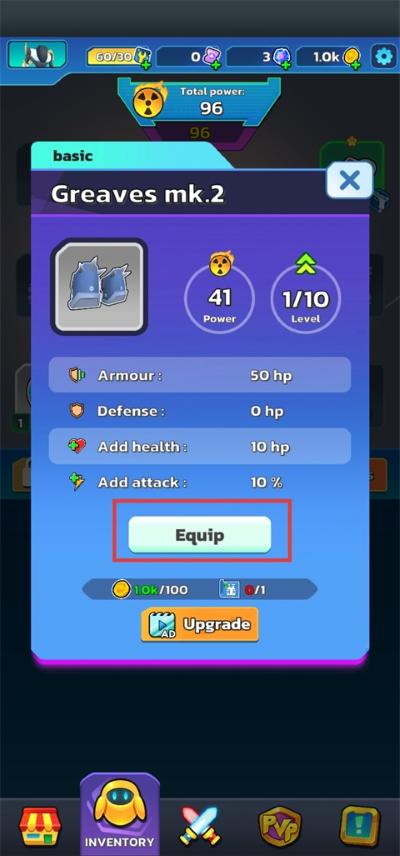Viewport: 400px width, 856px height.
Task: Open the player avatar profile
Action: 37,55
